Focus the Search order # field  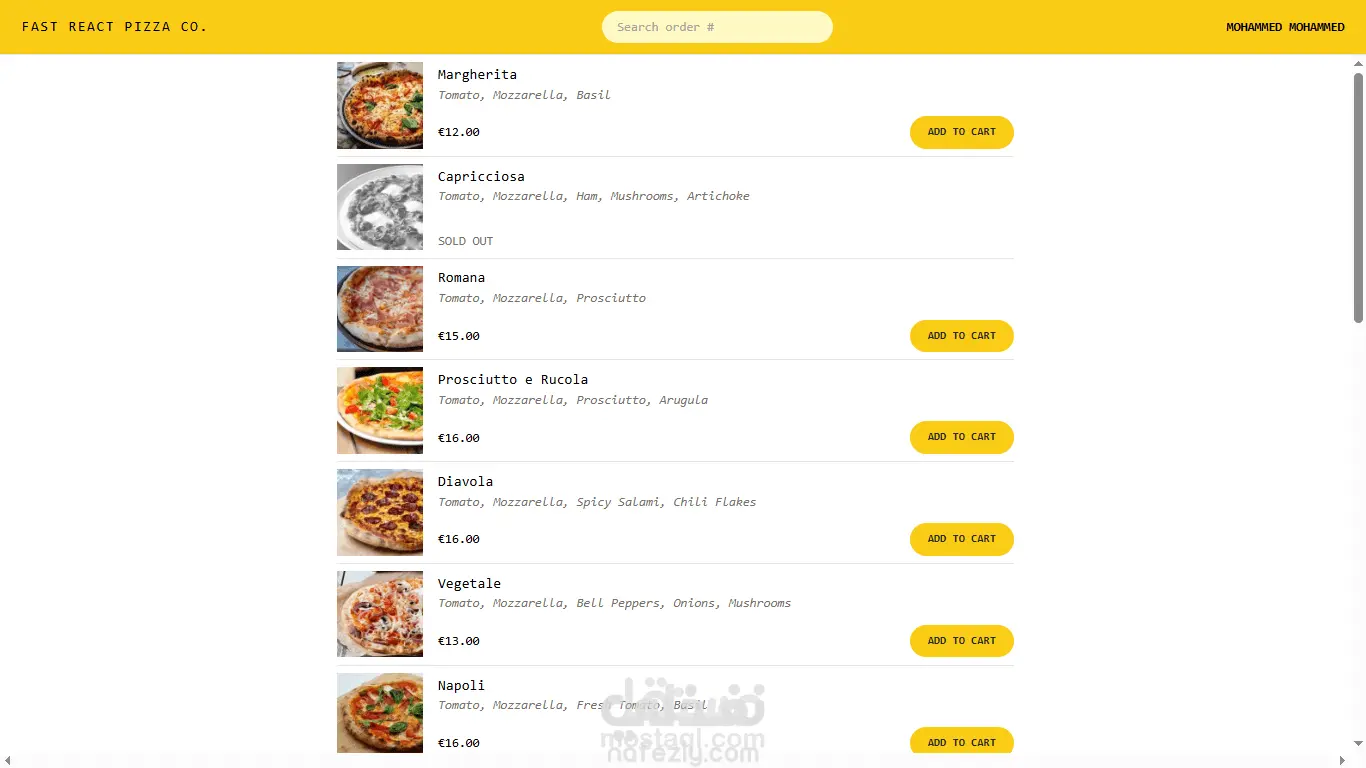tap(716, 27)
